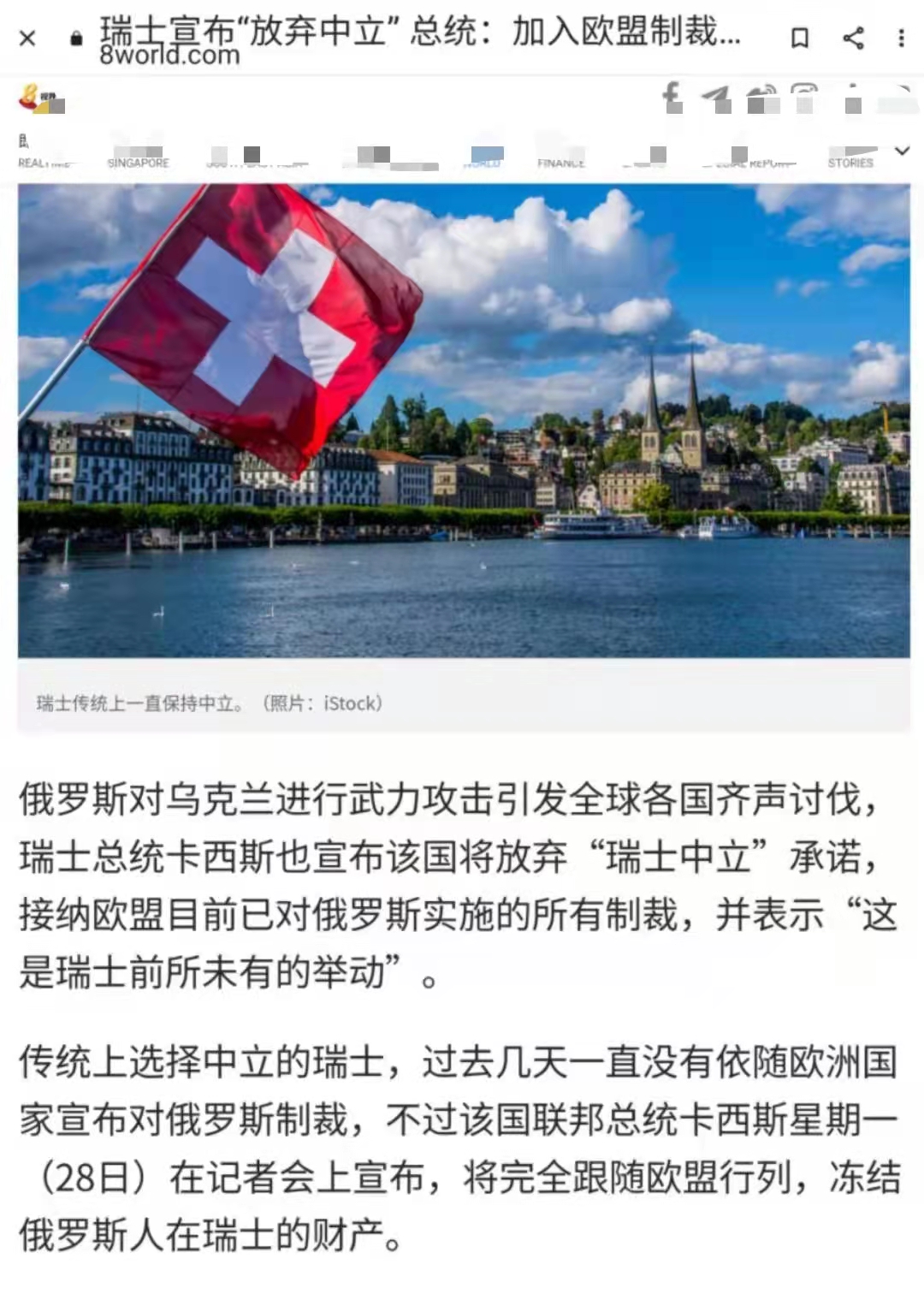This screenshot has width=924, height=1294.
Task: Bookmark this 8world article
Action: 800,39
